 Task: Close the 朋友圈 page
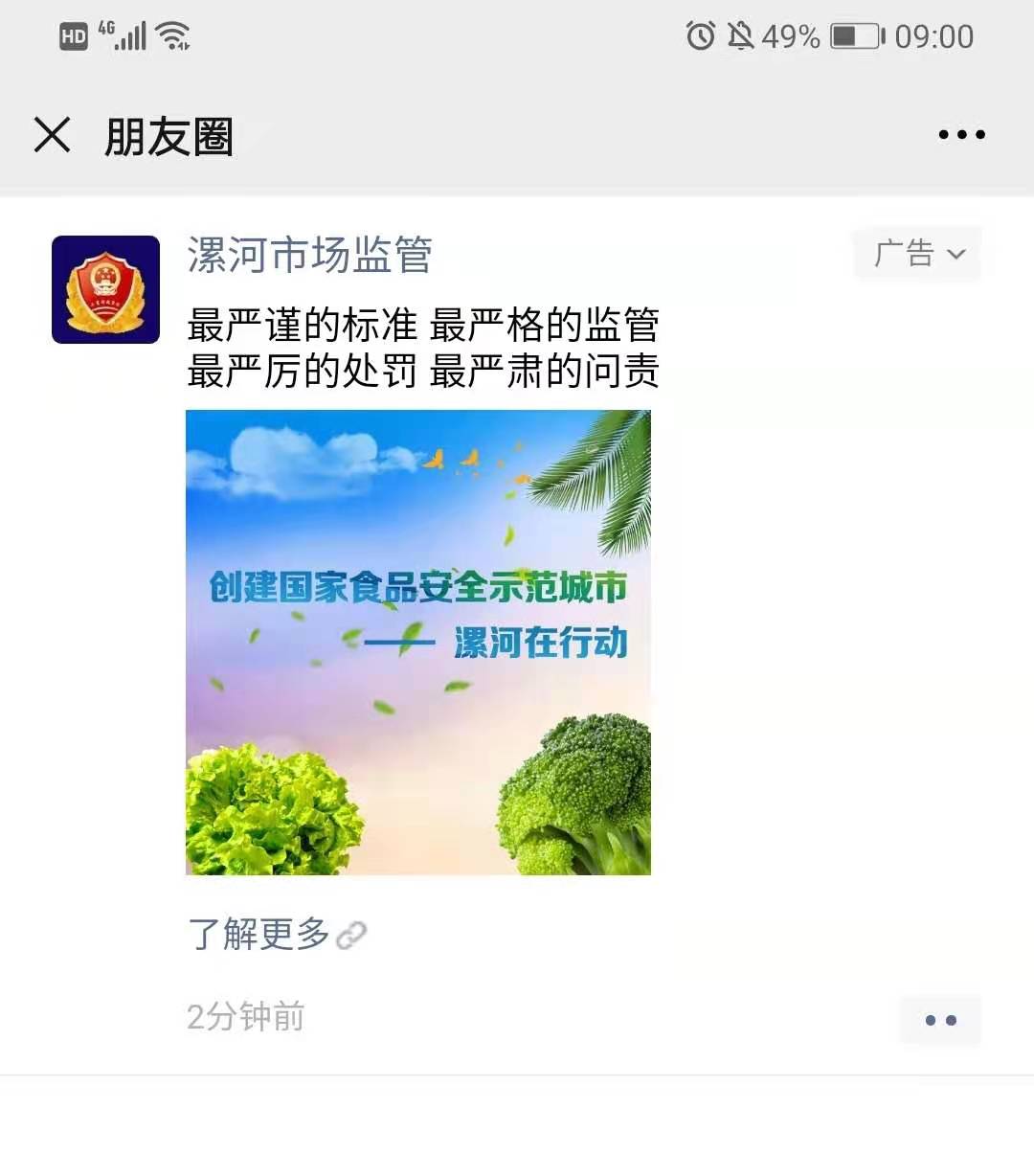[x=53, y=135]
